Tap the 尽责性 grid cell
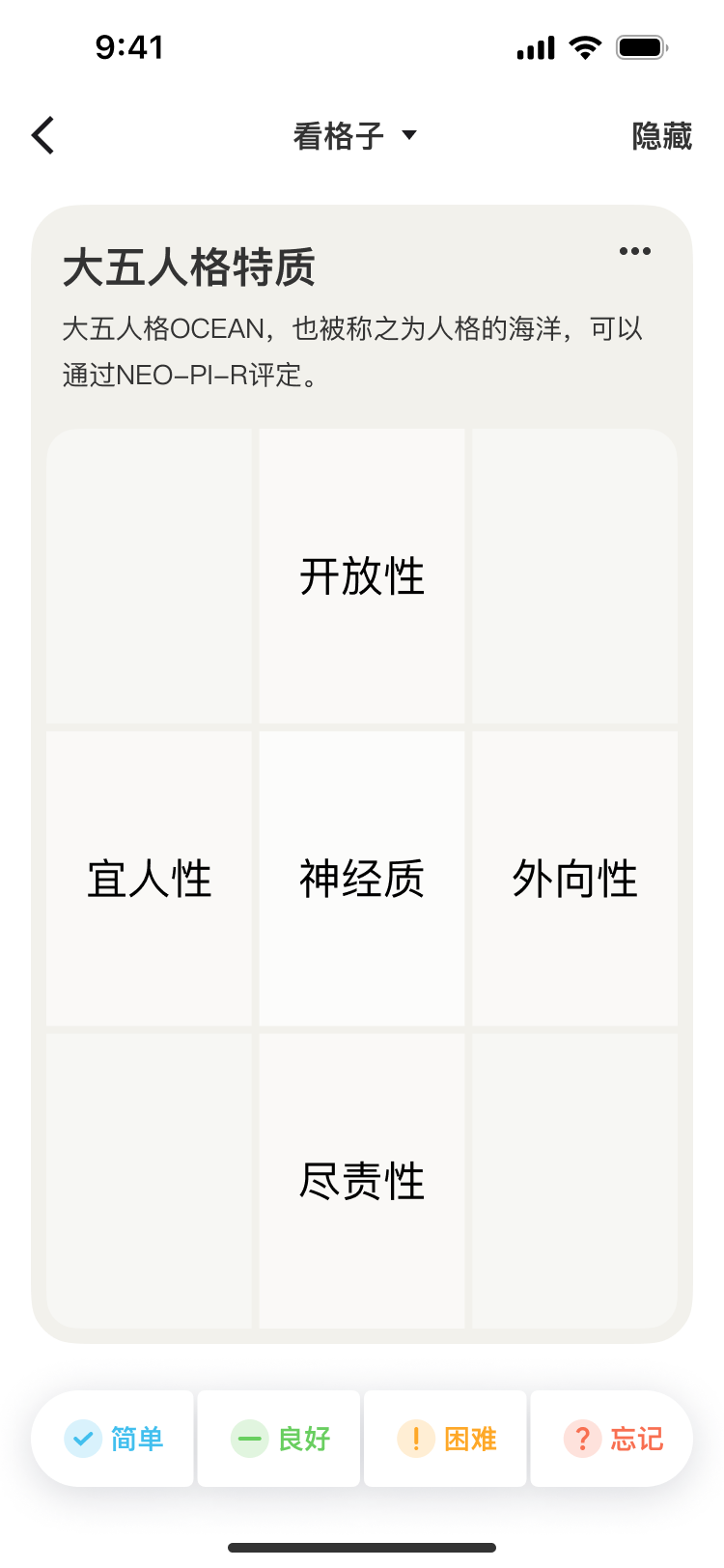 tap(362, 1181)
